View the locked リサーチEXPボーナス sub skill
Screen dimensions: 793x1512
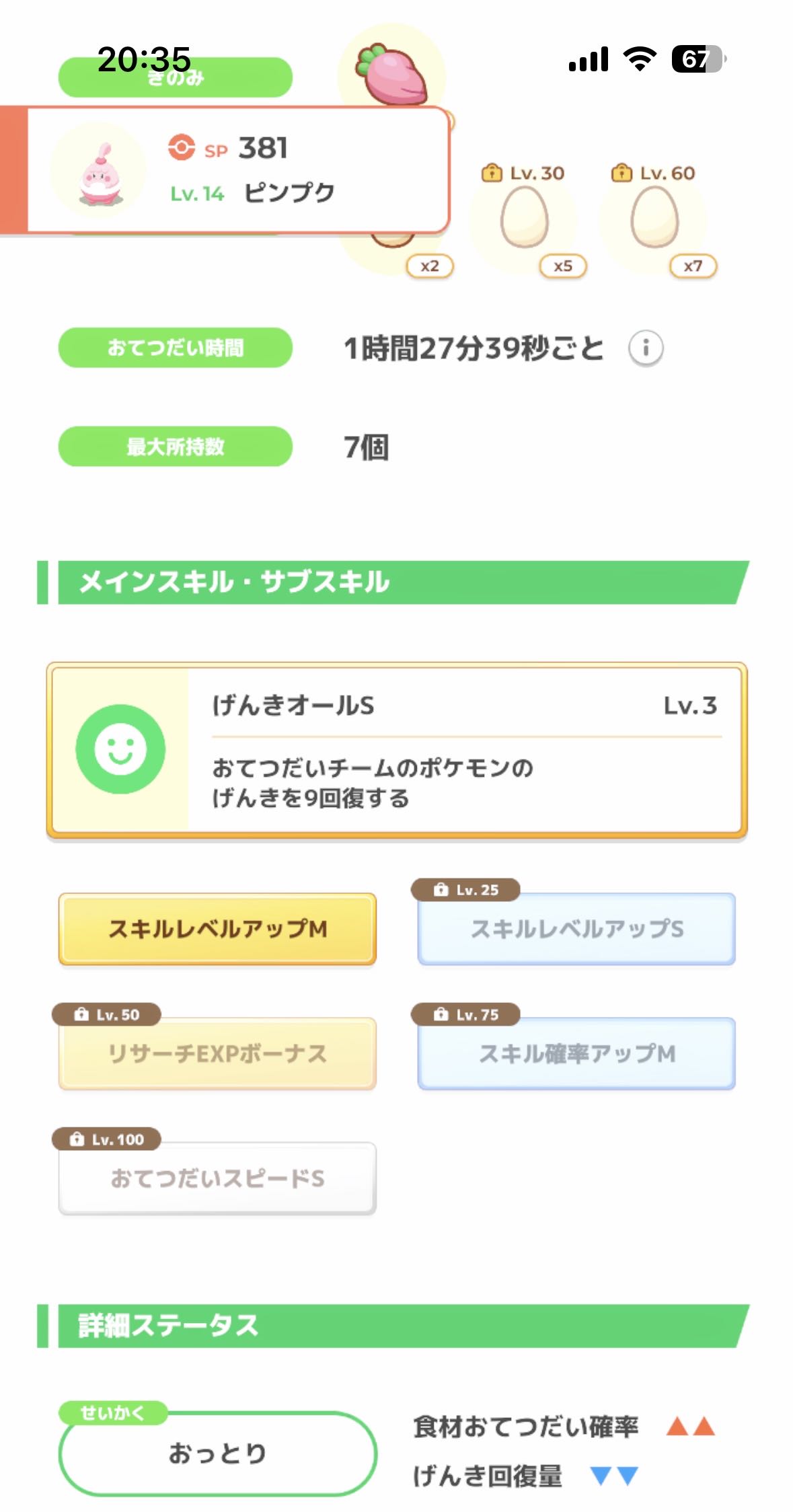217,1053
